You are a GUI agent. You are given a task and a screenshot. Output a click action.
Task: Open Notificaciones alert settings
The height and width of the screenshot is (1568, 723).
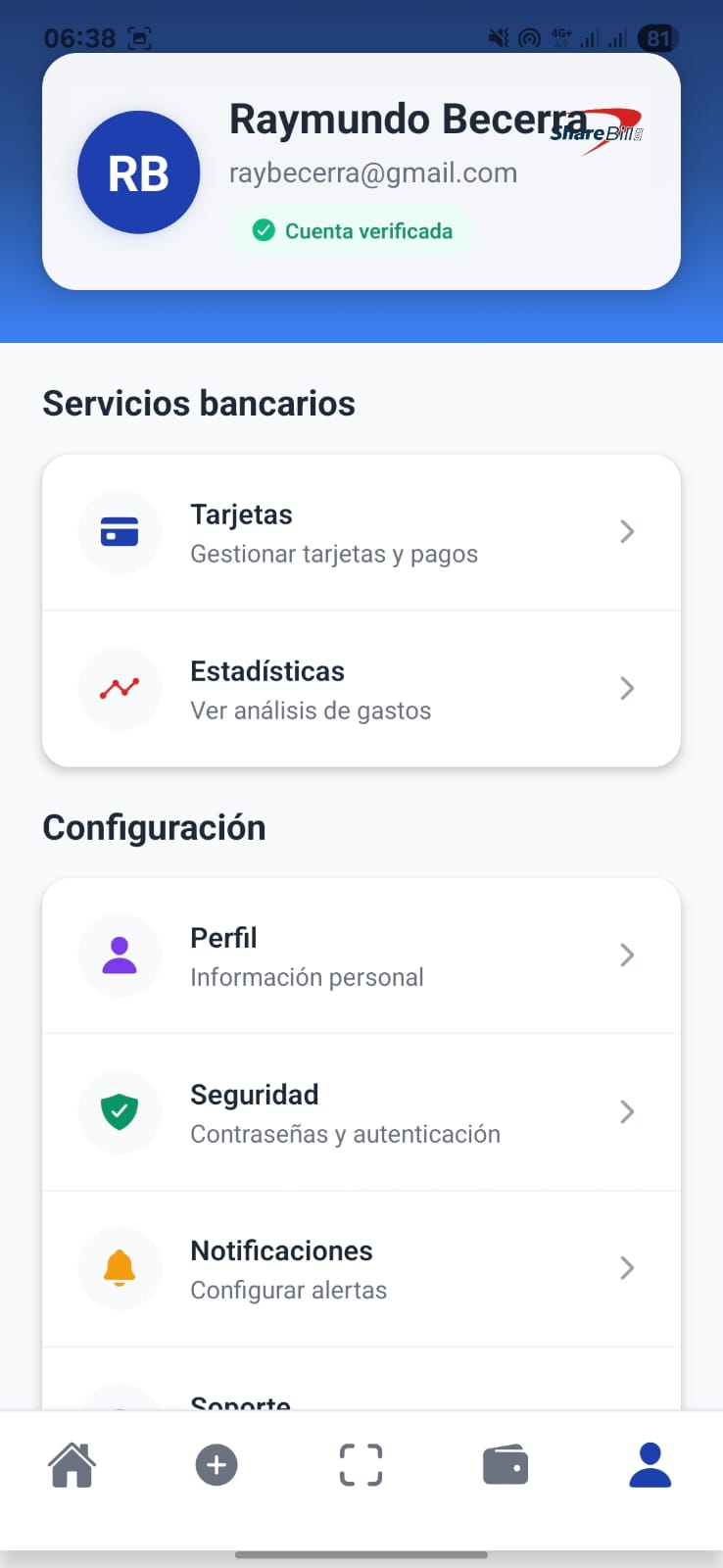[361, 1269]
